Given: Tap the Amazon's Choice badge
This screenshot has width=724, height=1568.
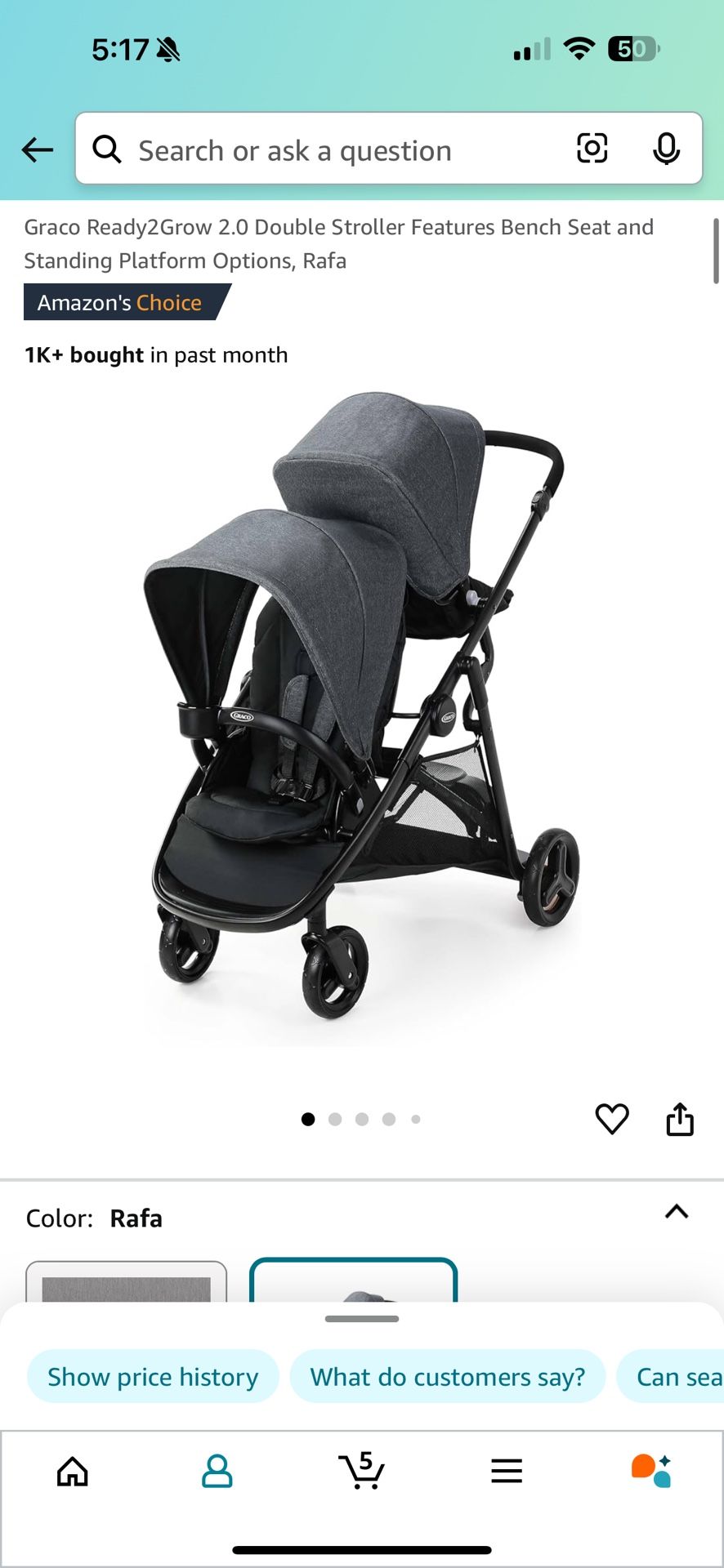Looking at the screenshot, I should click(x=119, y=302).
